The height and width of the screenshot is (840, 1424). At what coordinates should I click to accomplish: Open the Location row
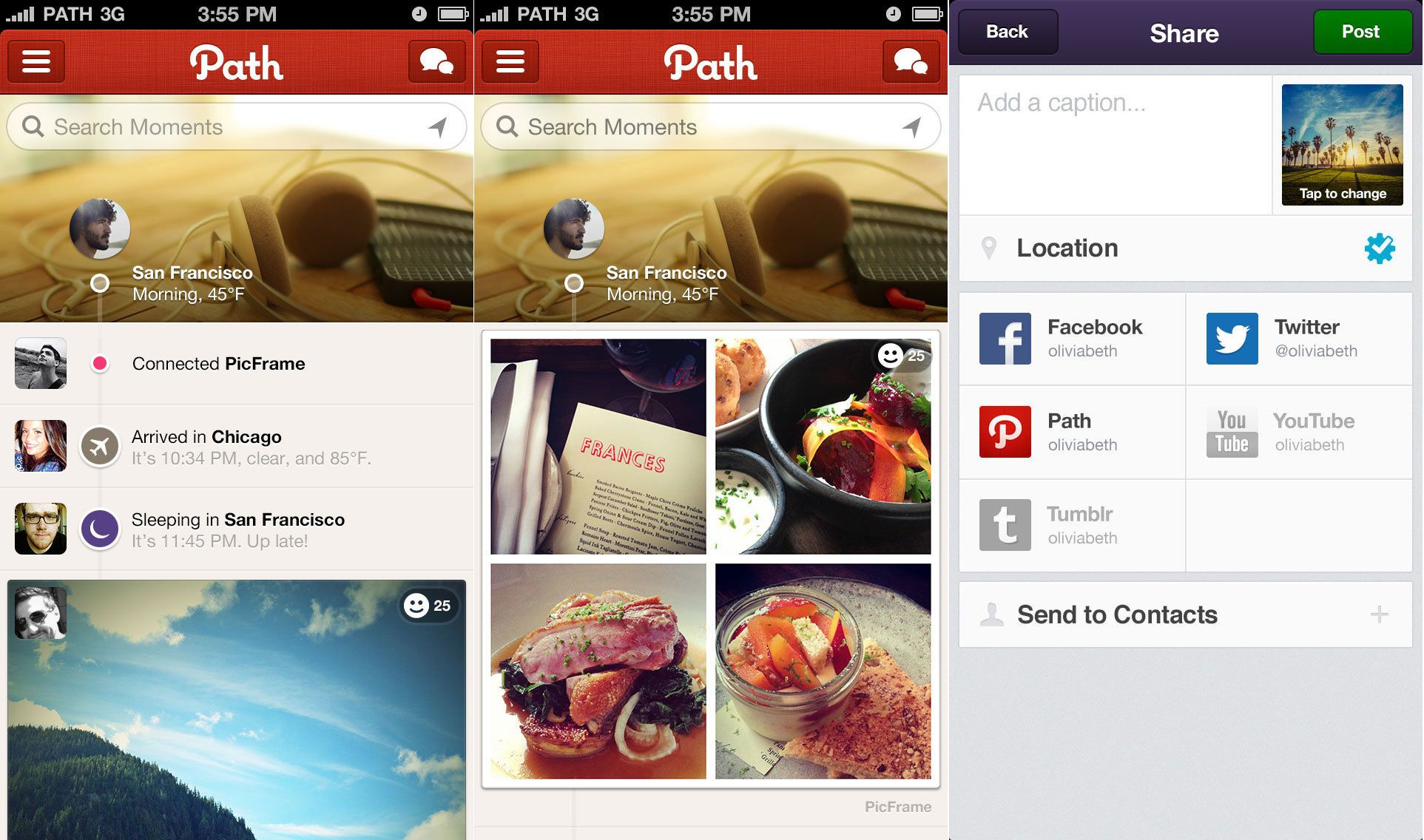click(1184, 248)
